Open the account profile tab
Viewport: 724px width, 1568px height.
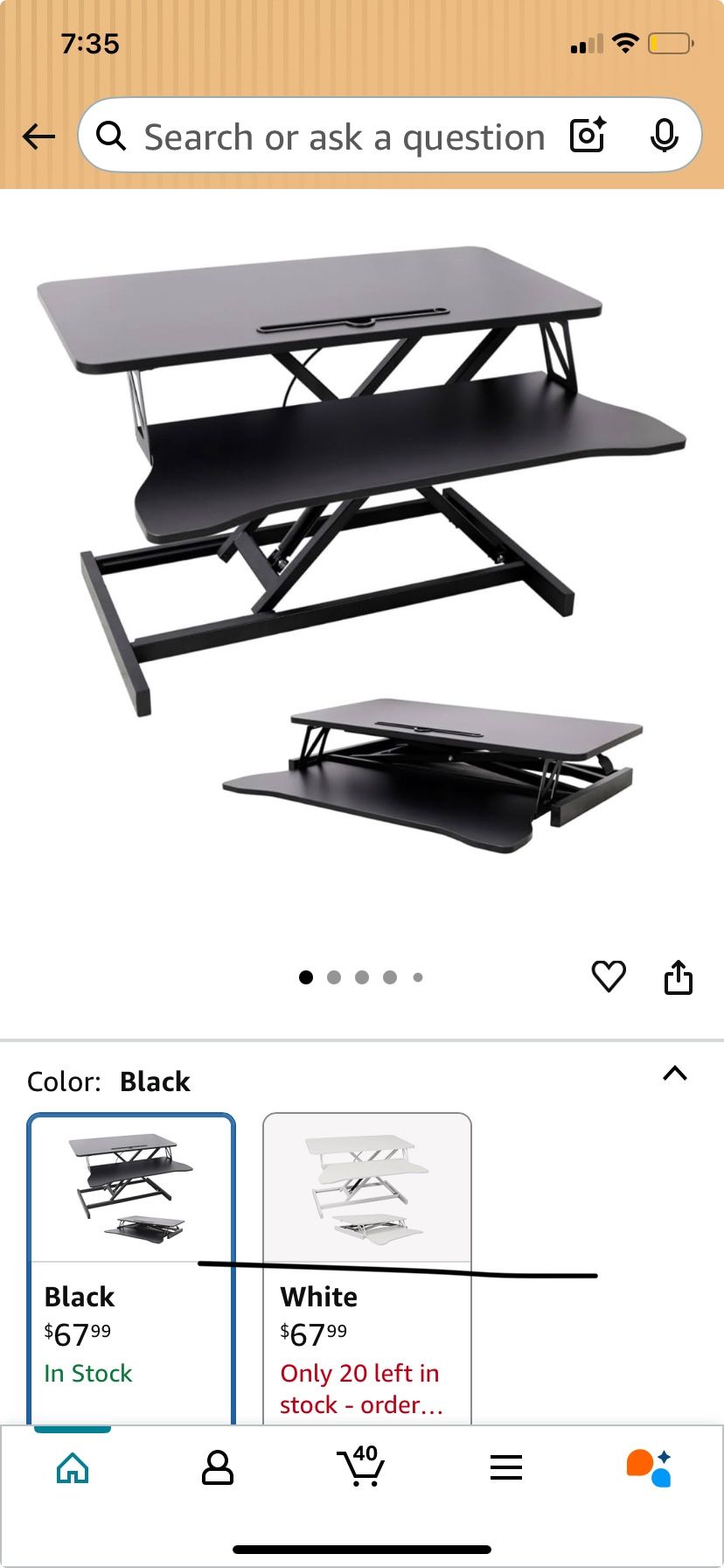(x=217, y=1468)
